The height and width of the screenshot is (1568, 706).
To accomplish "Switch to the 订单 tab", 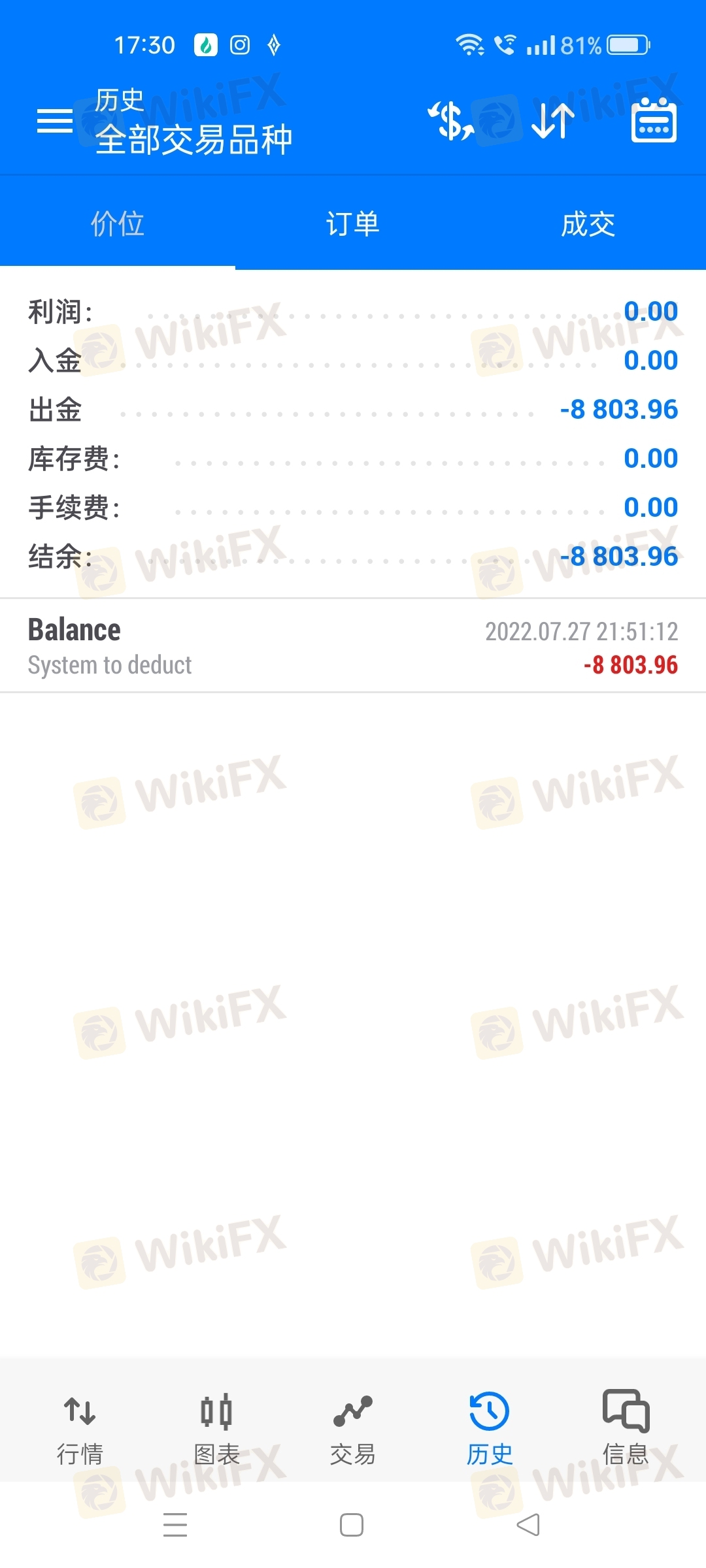I will [x=353, y=224].
